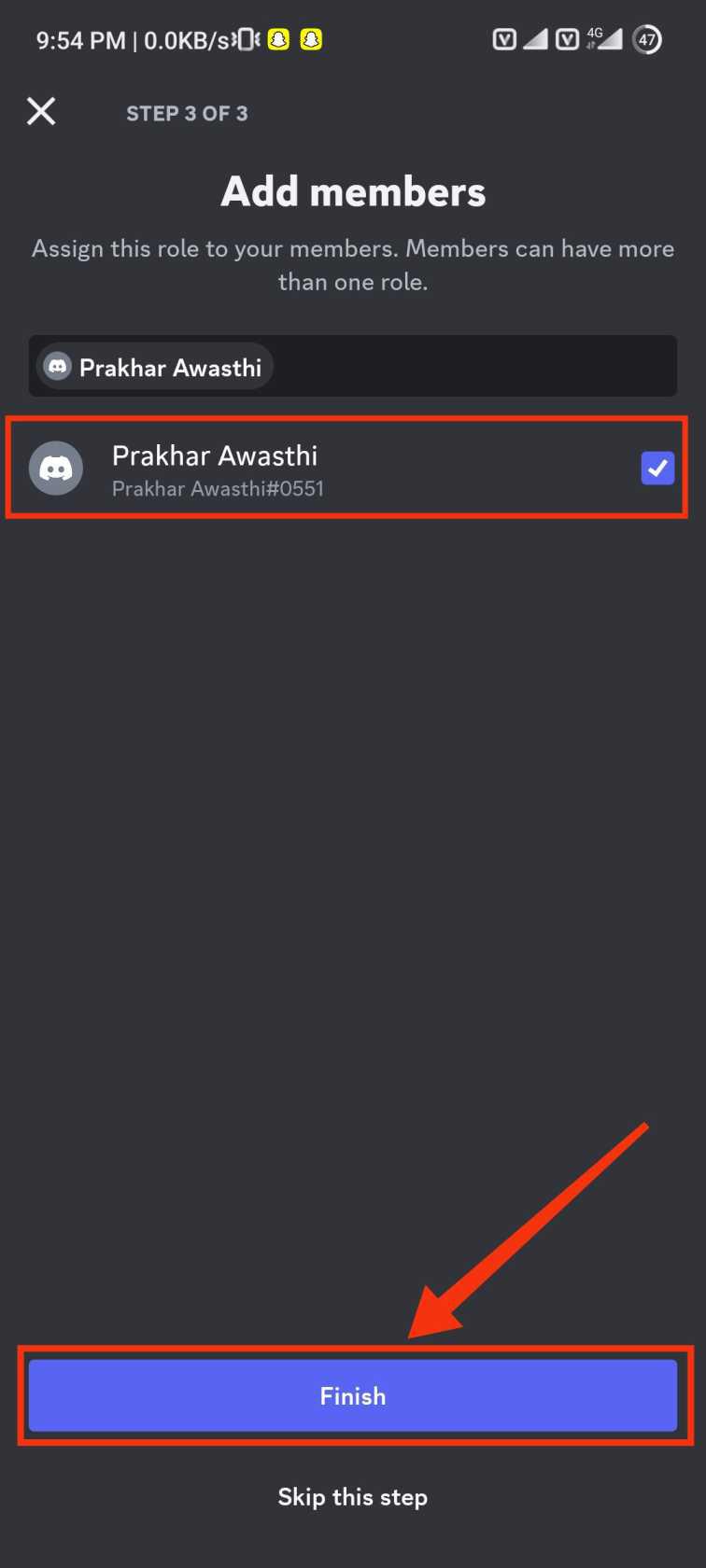Close the Add members screen
This screenshot has width=706, height=1568.
click(41, 112)
